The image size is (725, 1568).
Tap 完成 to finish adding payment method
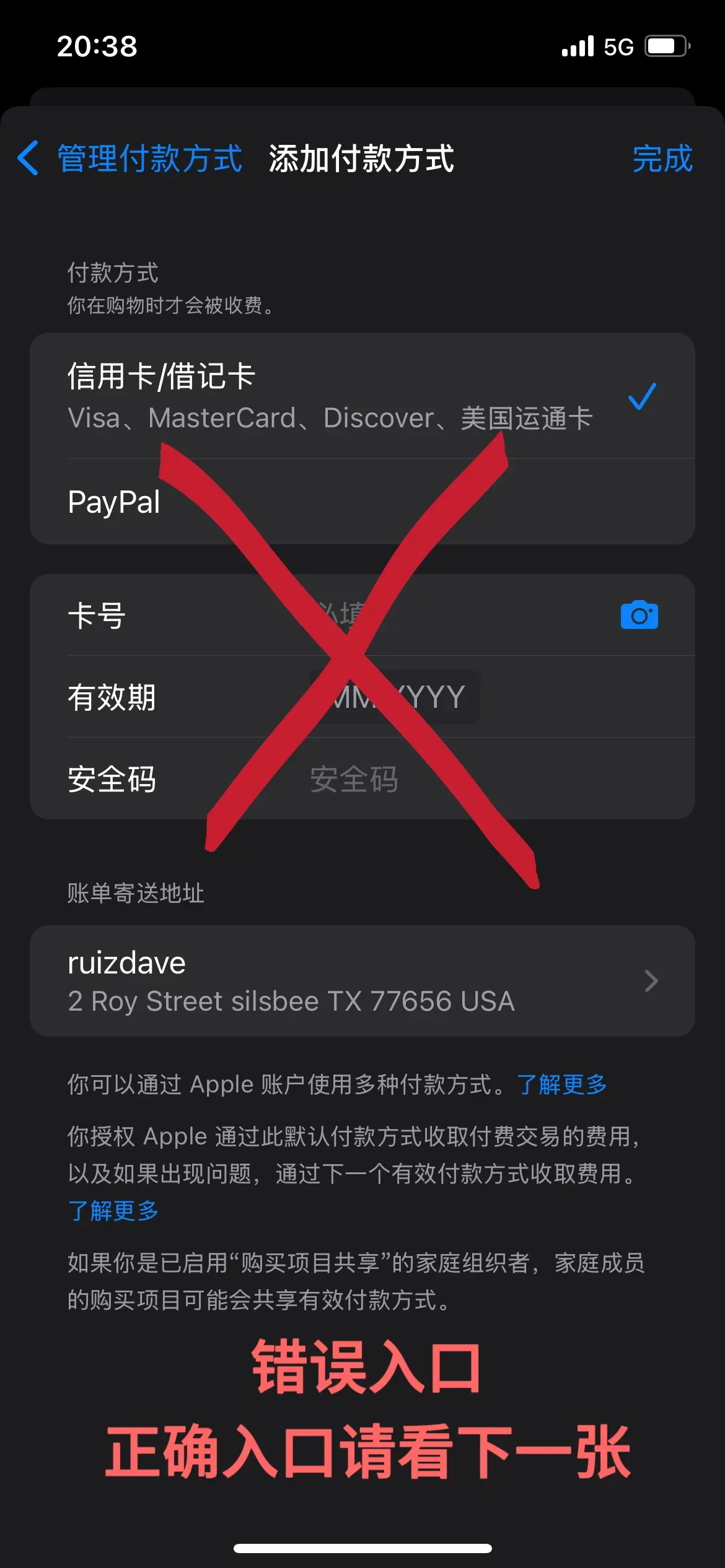pos(661,159)
